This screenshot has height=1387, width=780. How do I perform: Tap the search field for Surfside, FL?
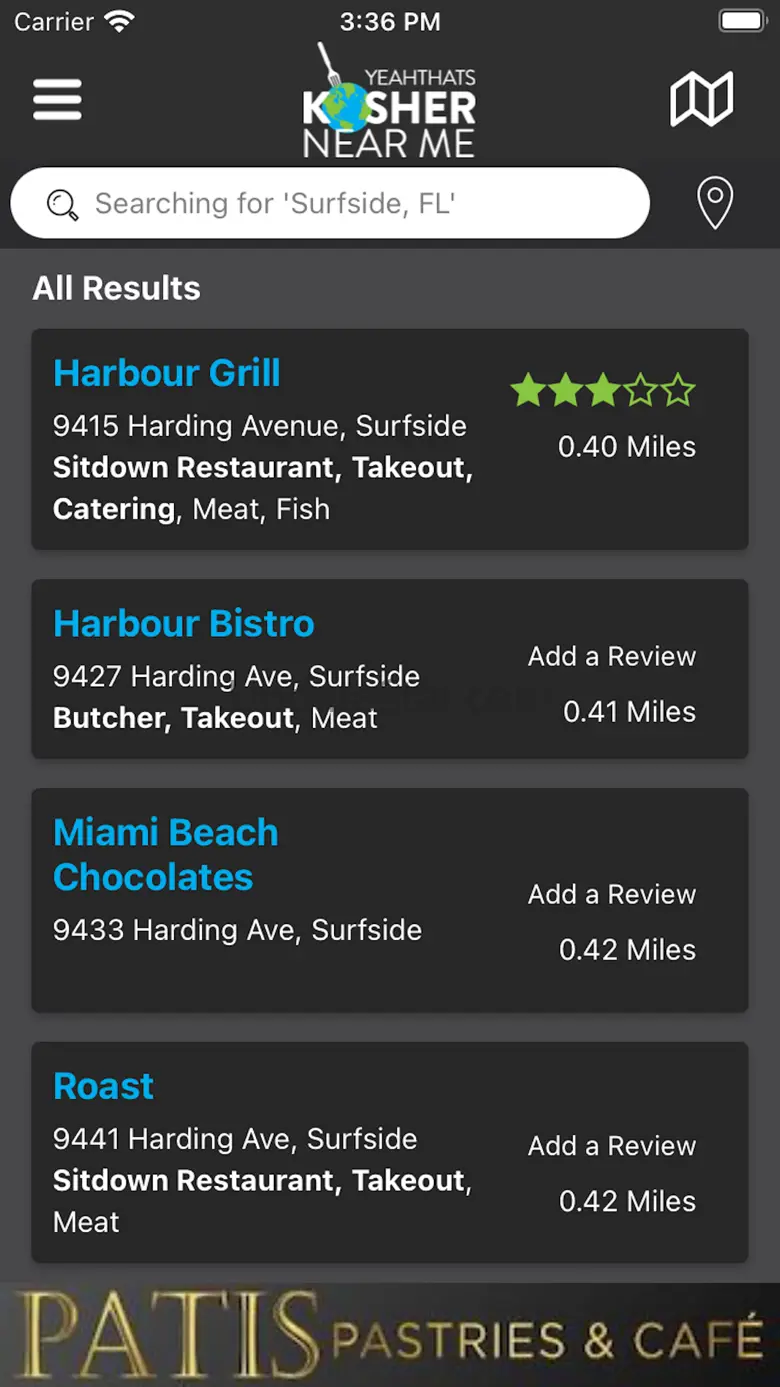pyautogui.click(x=330, y=204)
